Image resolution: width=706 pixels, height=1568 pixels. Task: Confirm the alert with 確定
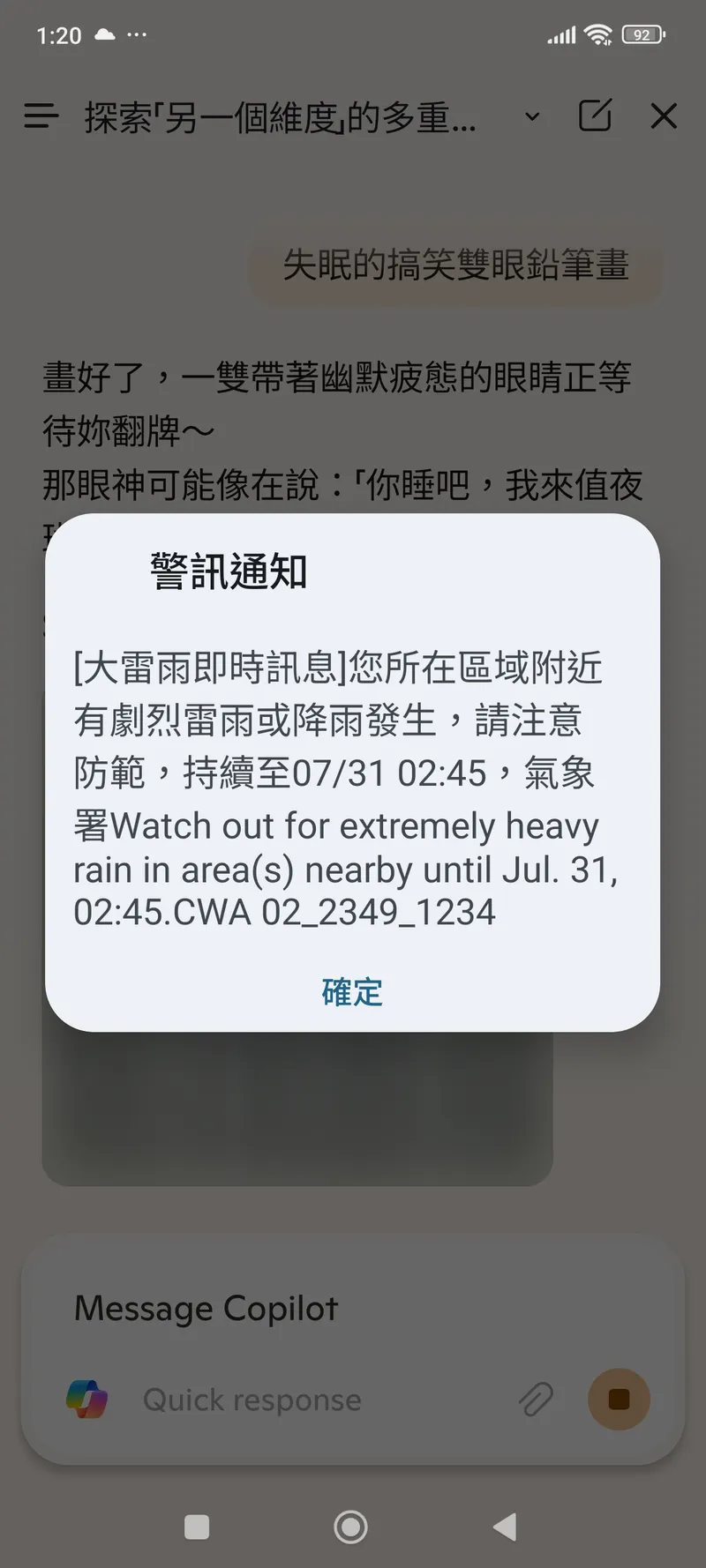click(x=352, y=992)
